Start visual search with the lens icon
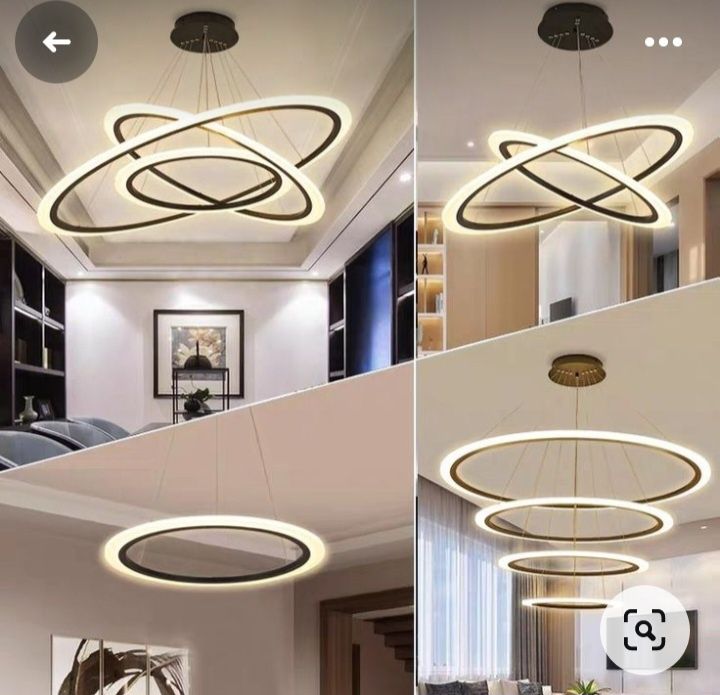Image resolution: width=720 pixels, height=695 pixels. click(x=644, y=629)
